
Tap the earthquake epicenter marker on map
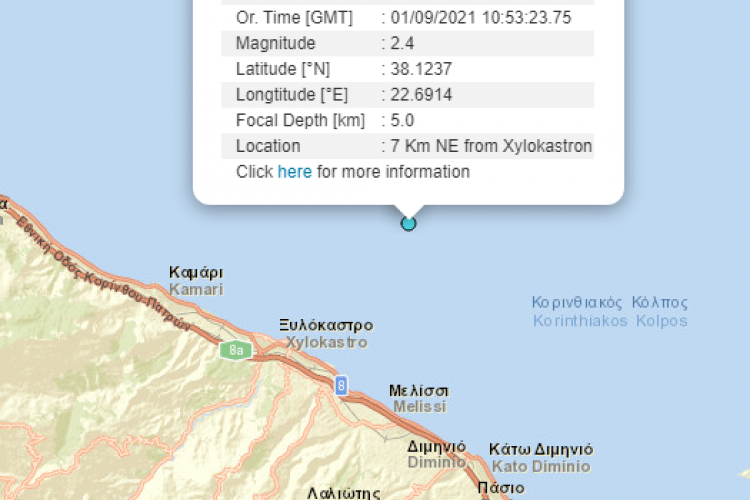point(408,223)
